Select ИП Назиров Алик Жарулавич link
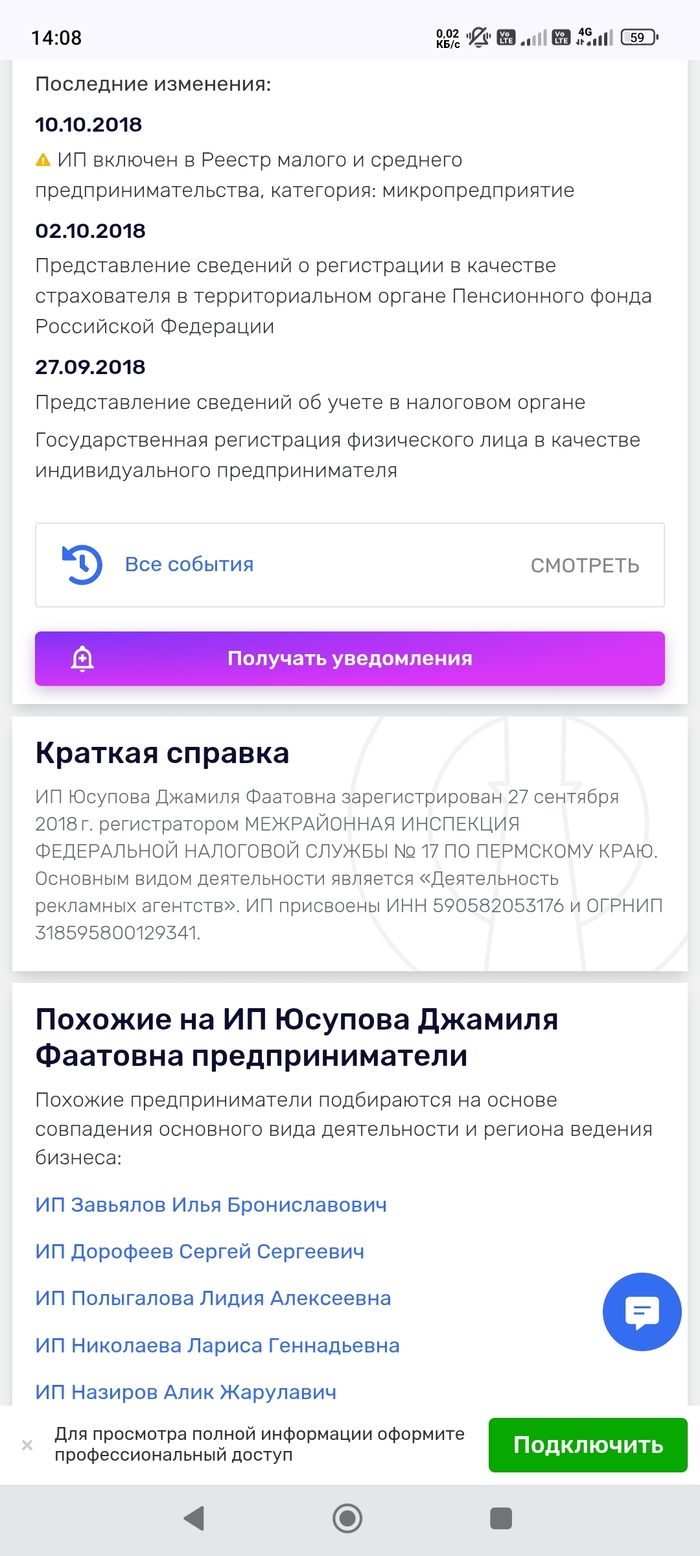This screenshot has height=1556, width=700. pos(186,1392)
